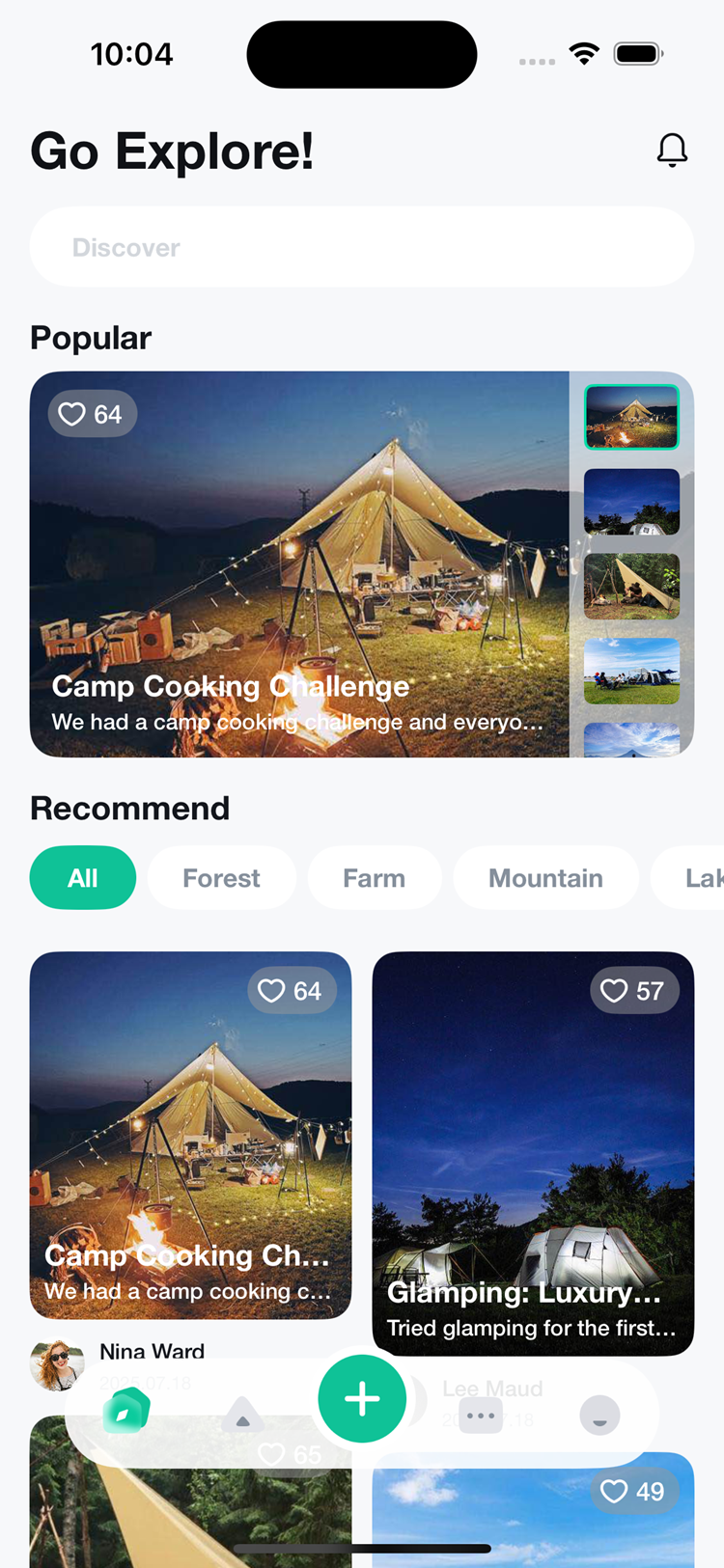
Task: Create a new post with the plus button
Action: 362,1398
